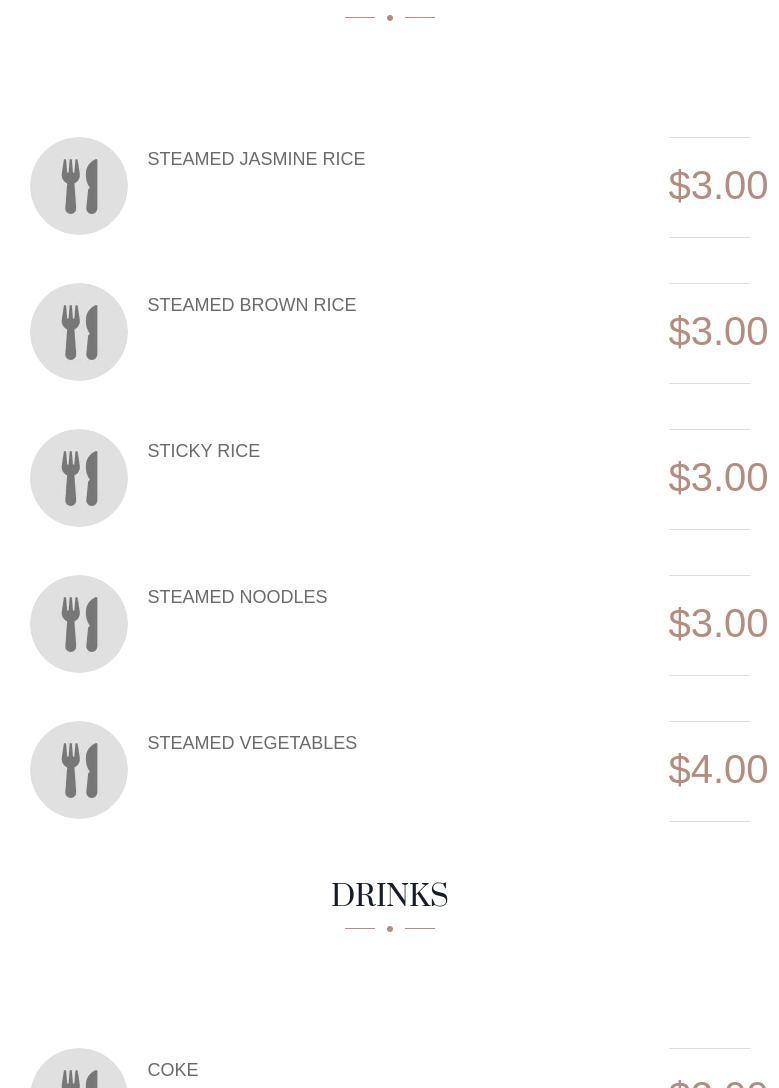Choose the Steamed Vegetables item
The image size is (779, 1088).
pyautogui.click(x=252, y=743)
